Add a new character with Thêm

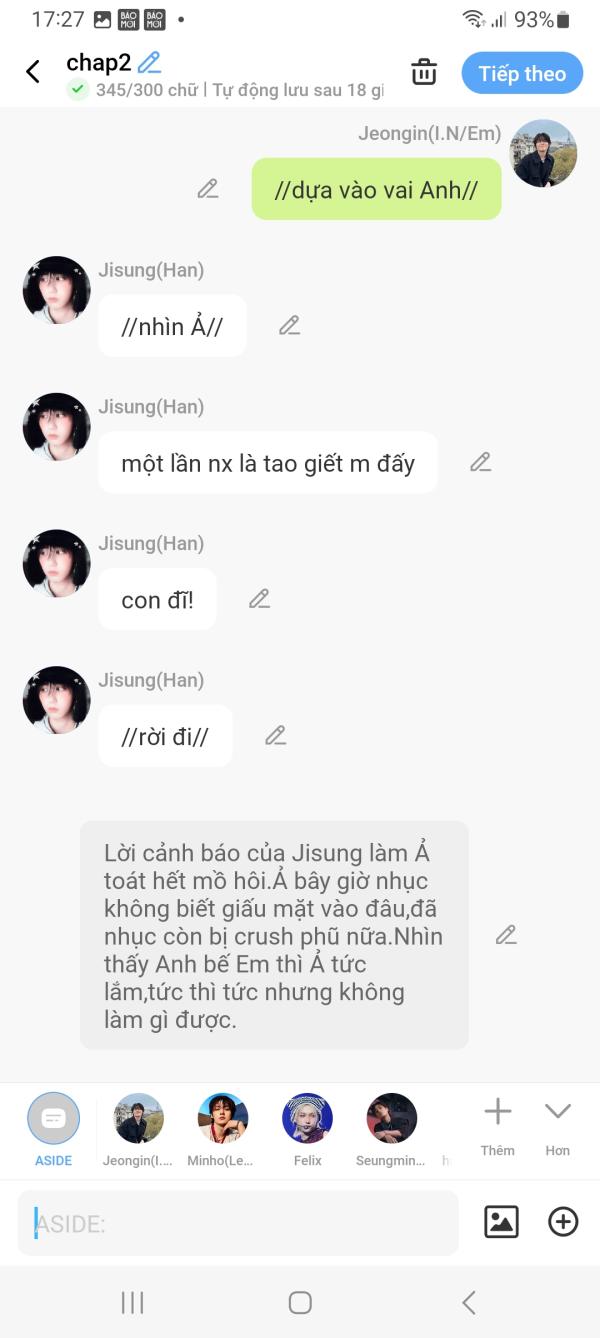[497, 1125]
